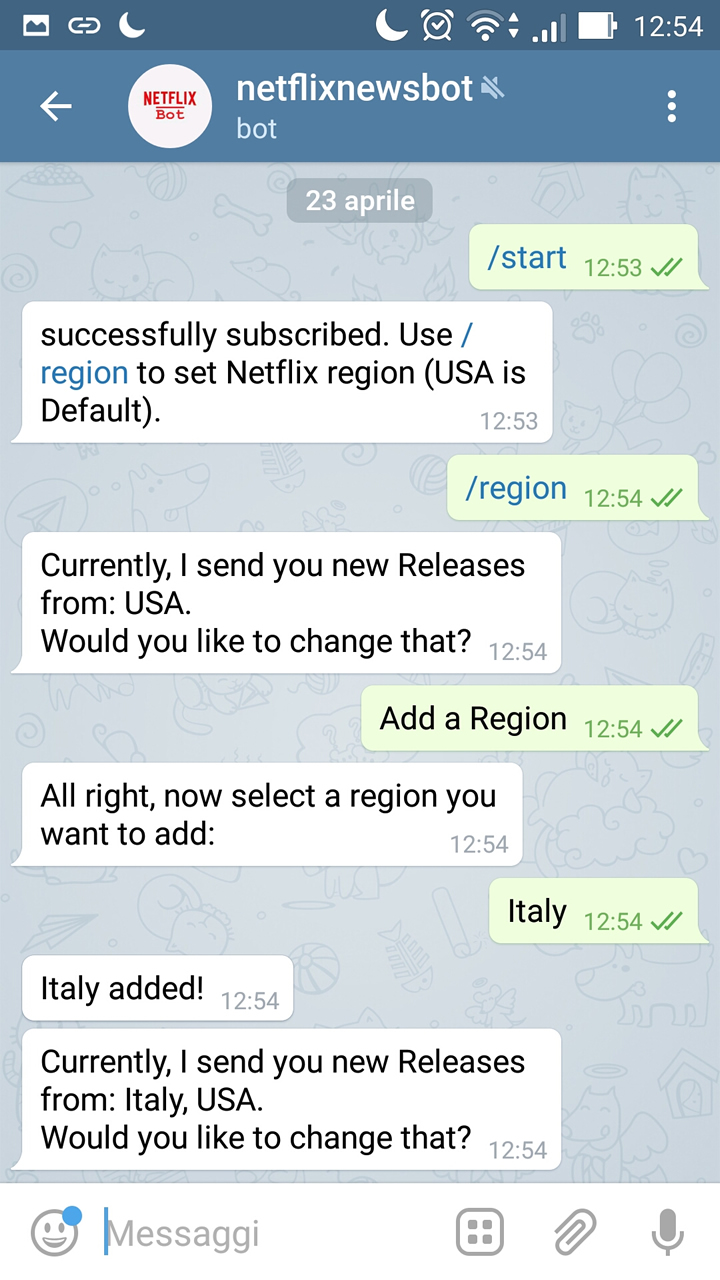
Task: Open the bot commands menu icon
Action: click(x=478, y=1231)
